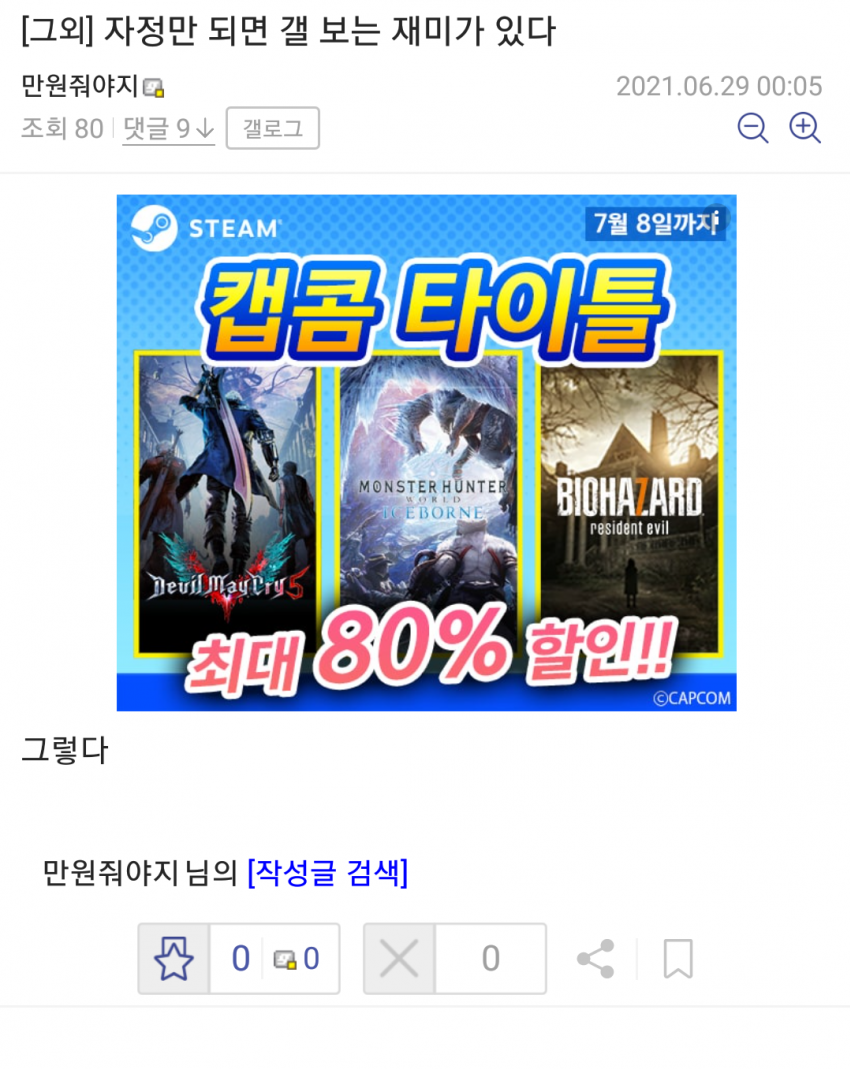Share this post
This screenshot has width=850, height=1069.
click(x=596, y=958)
